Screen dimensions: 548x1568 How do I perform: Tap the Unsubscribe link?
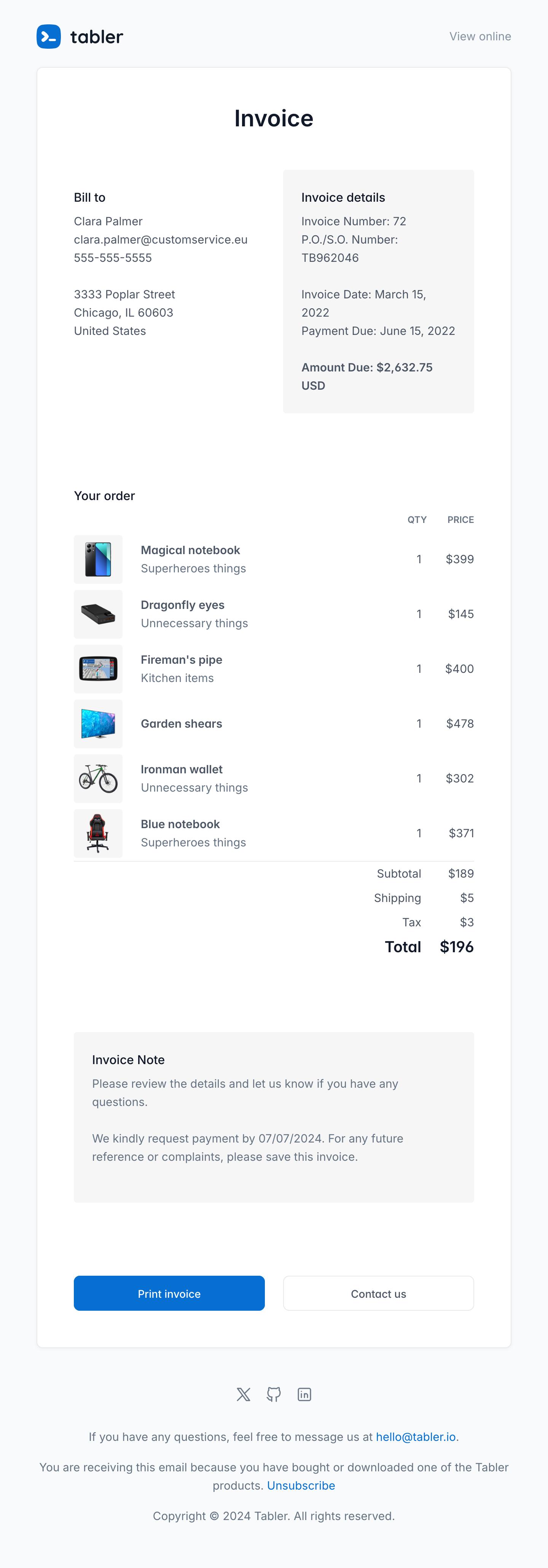click(301, 1486)
